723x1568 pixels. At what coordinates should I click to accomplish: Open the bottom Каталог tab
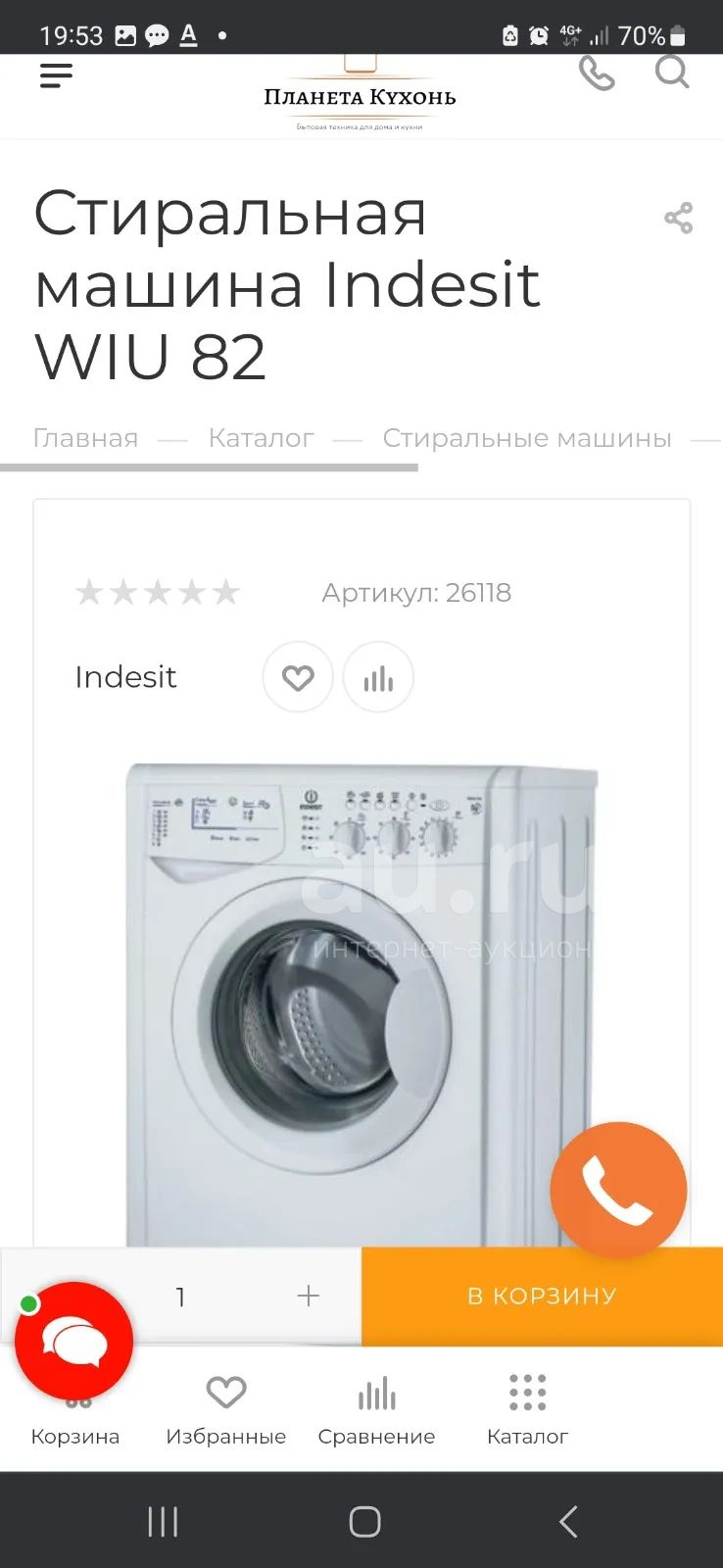[x=527, y=1411]
